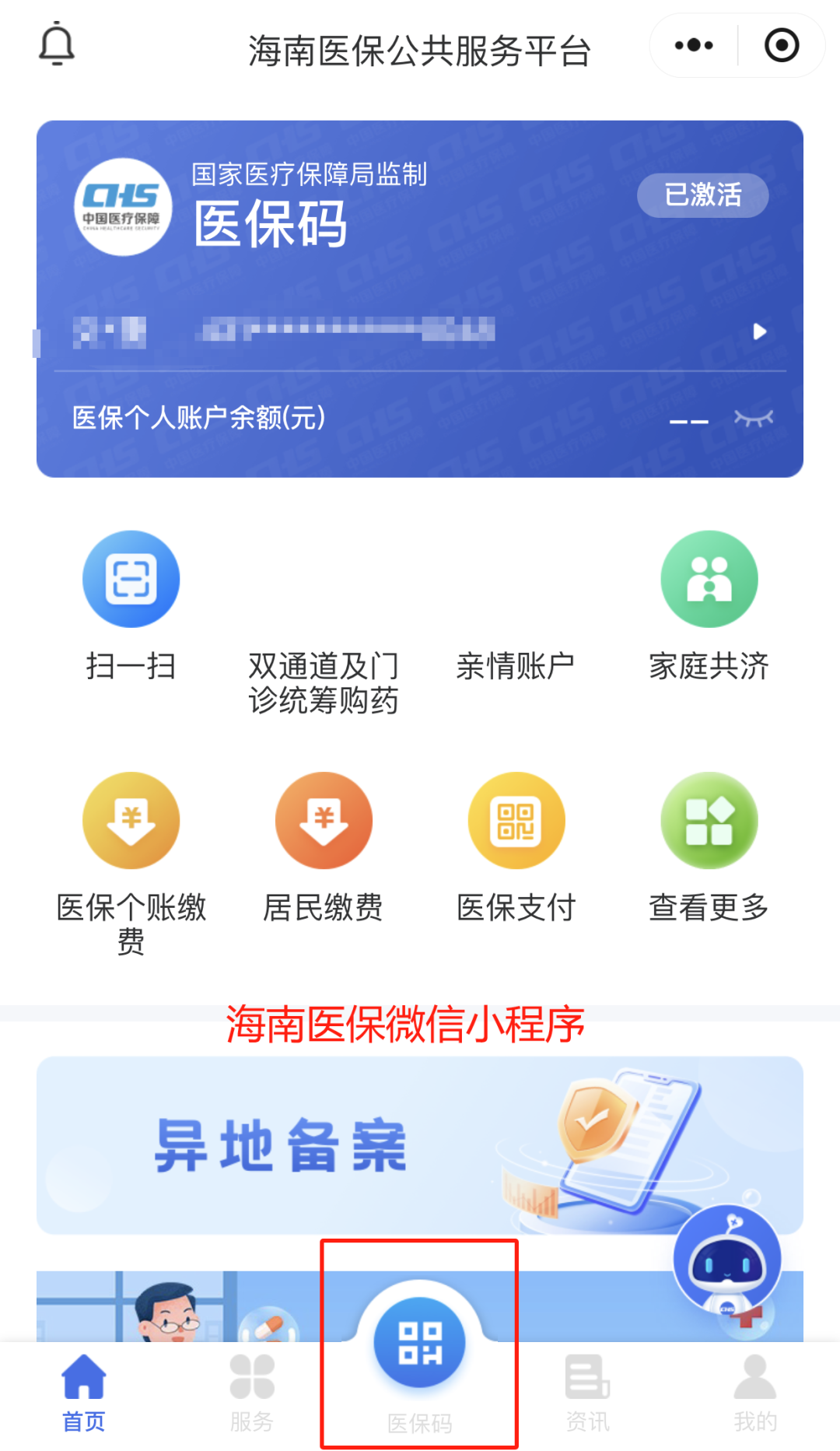Switch to the 我的 tab
Screen dimensions: 840x1451
click(756, 1393)
